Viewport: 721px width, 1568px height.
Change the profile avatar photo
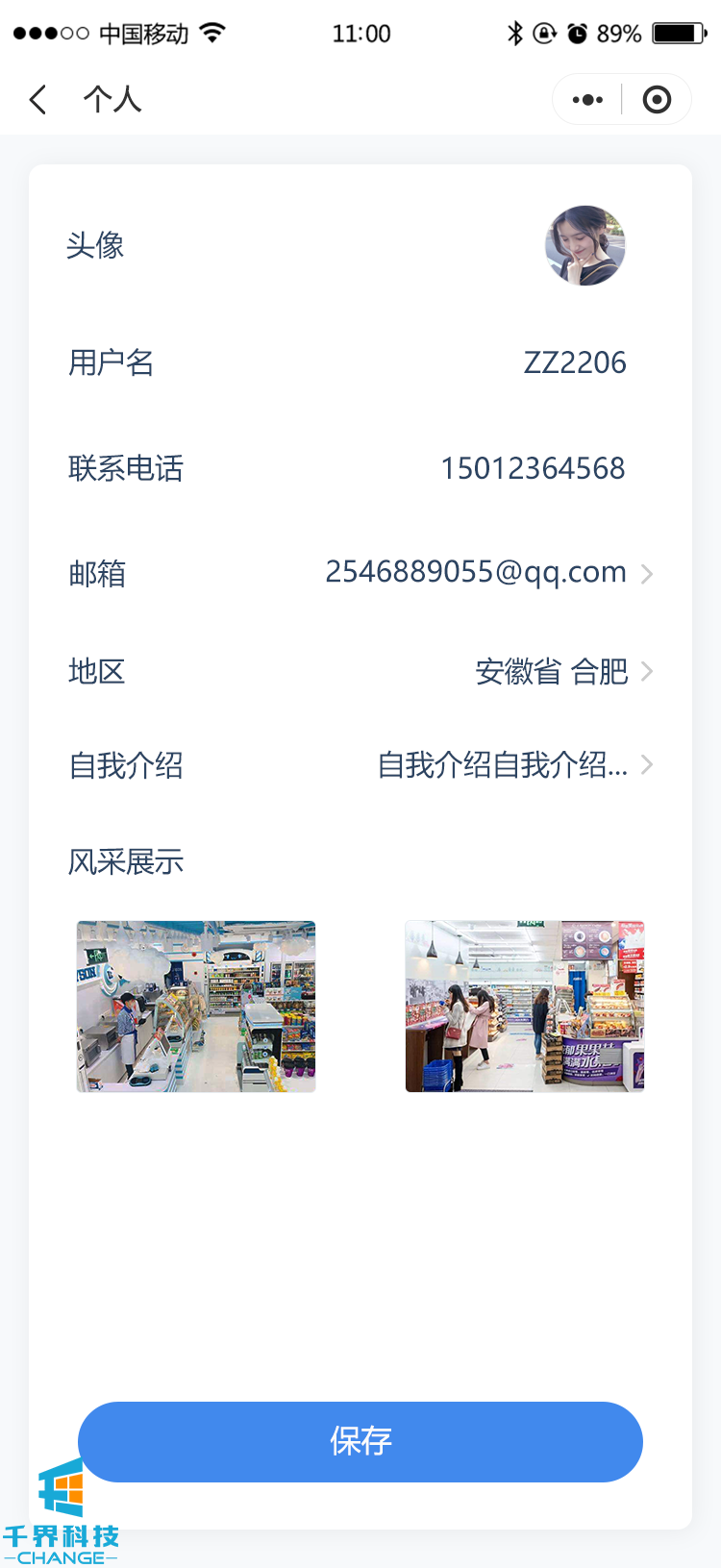tap(584, 245)
